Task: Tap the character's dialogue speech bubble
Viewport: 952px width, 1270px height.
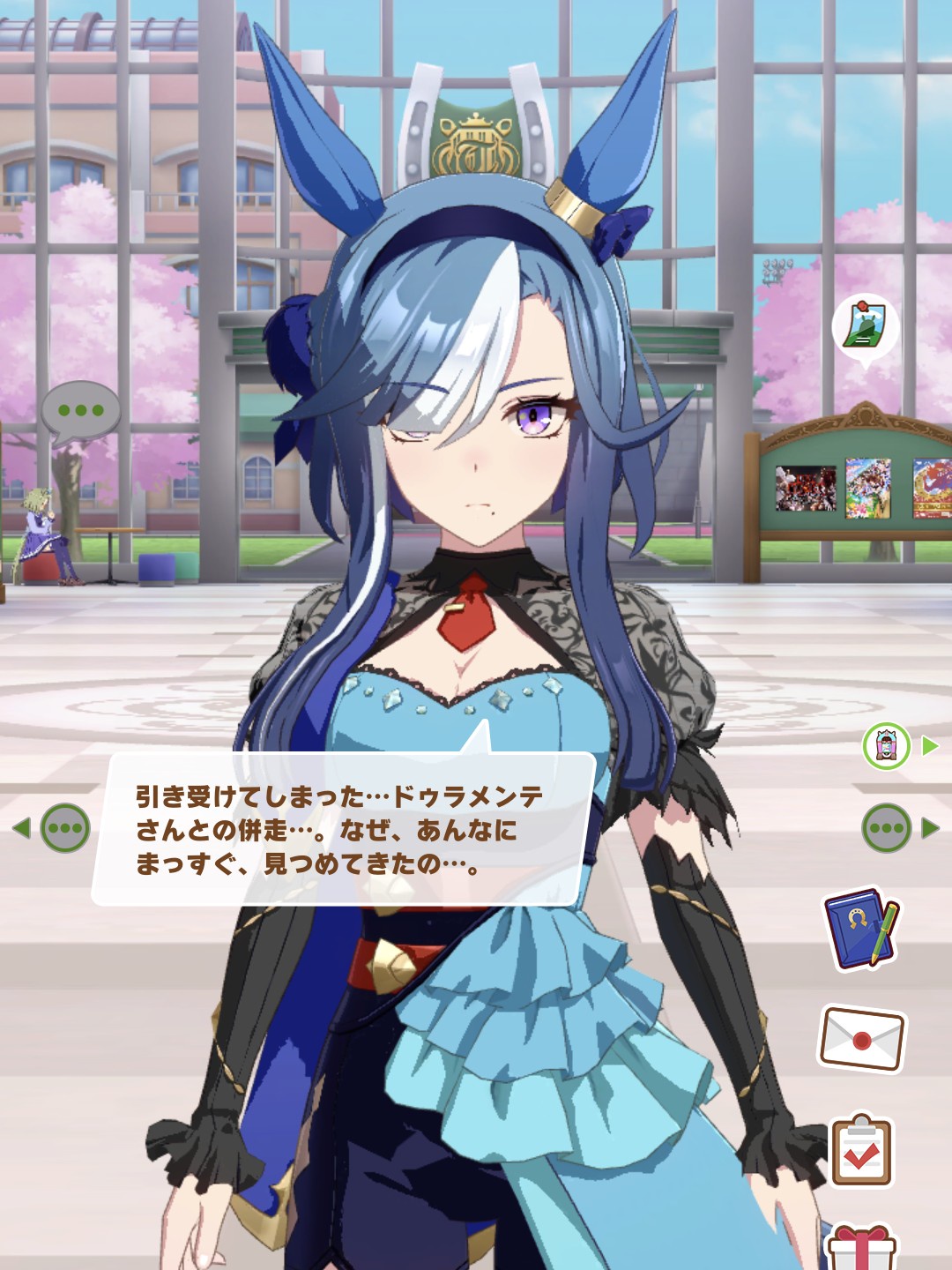Action: click(x=342, y=829)
